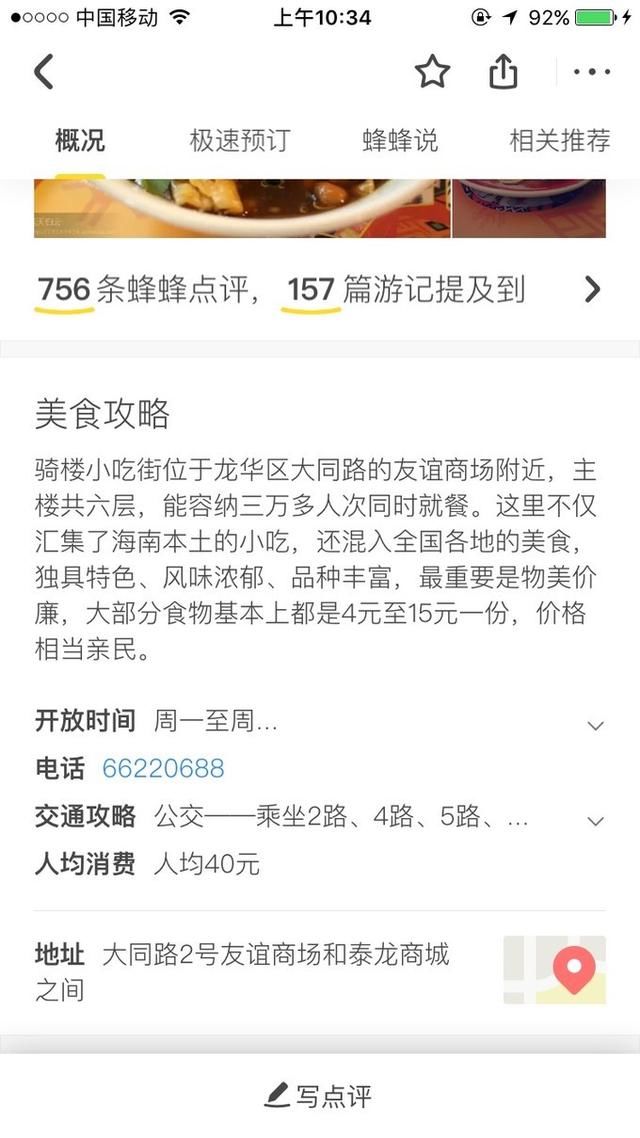Open the food photo at the top
The height and width of the screenshot is (1138, 640).
(x=240, y=208)
